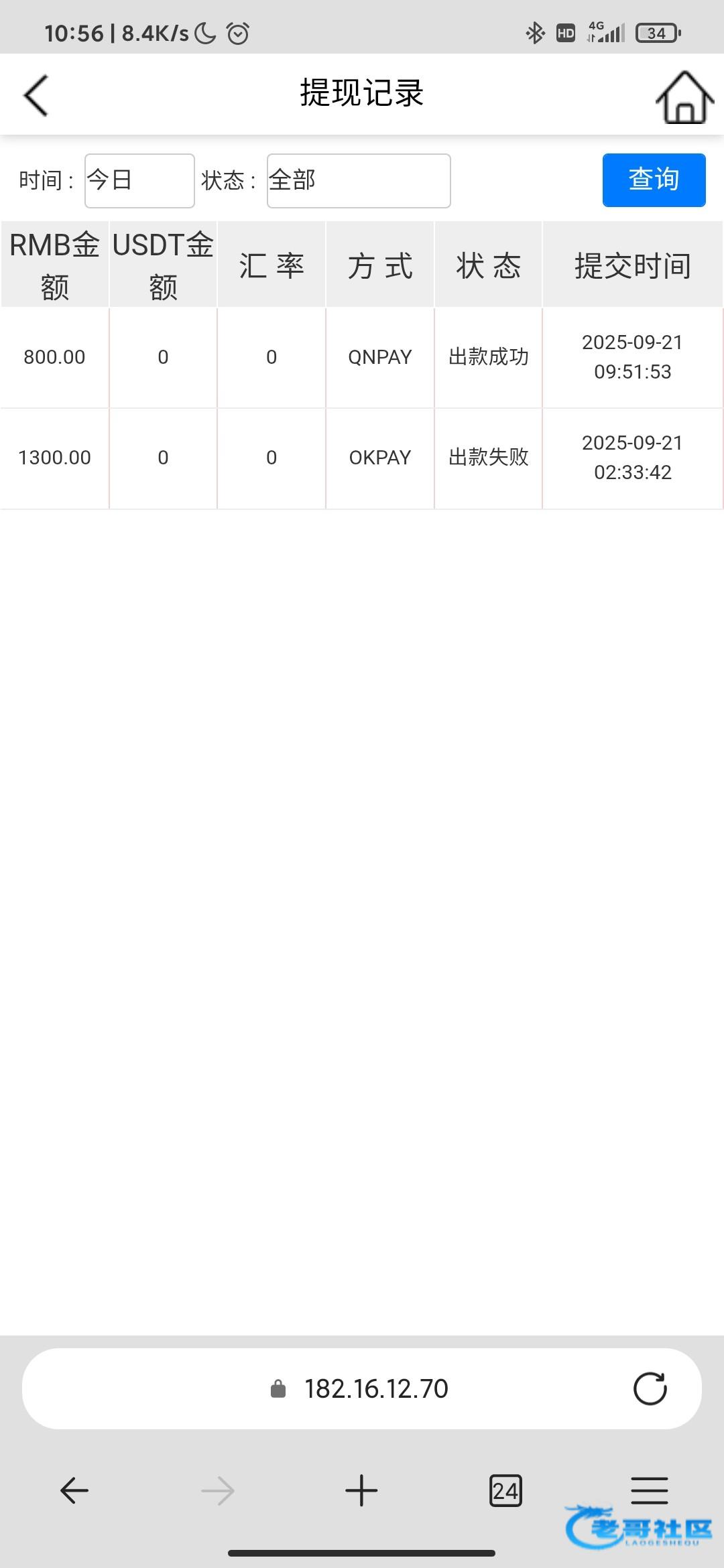Open the browser hamburger menu
Image resolution: width=724 pixels, height=1568 pixels.
tap(650, 1491)
